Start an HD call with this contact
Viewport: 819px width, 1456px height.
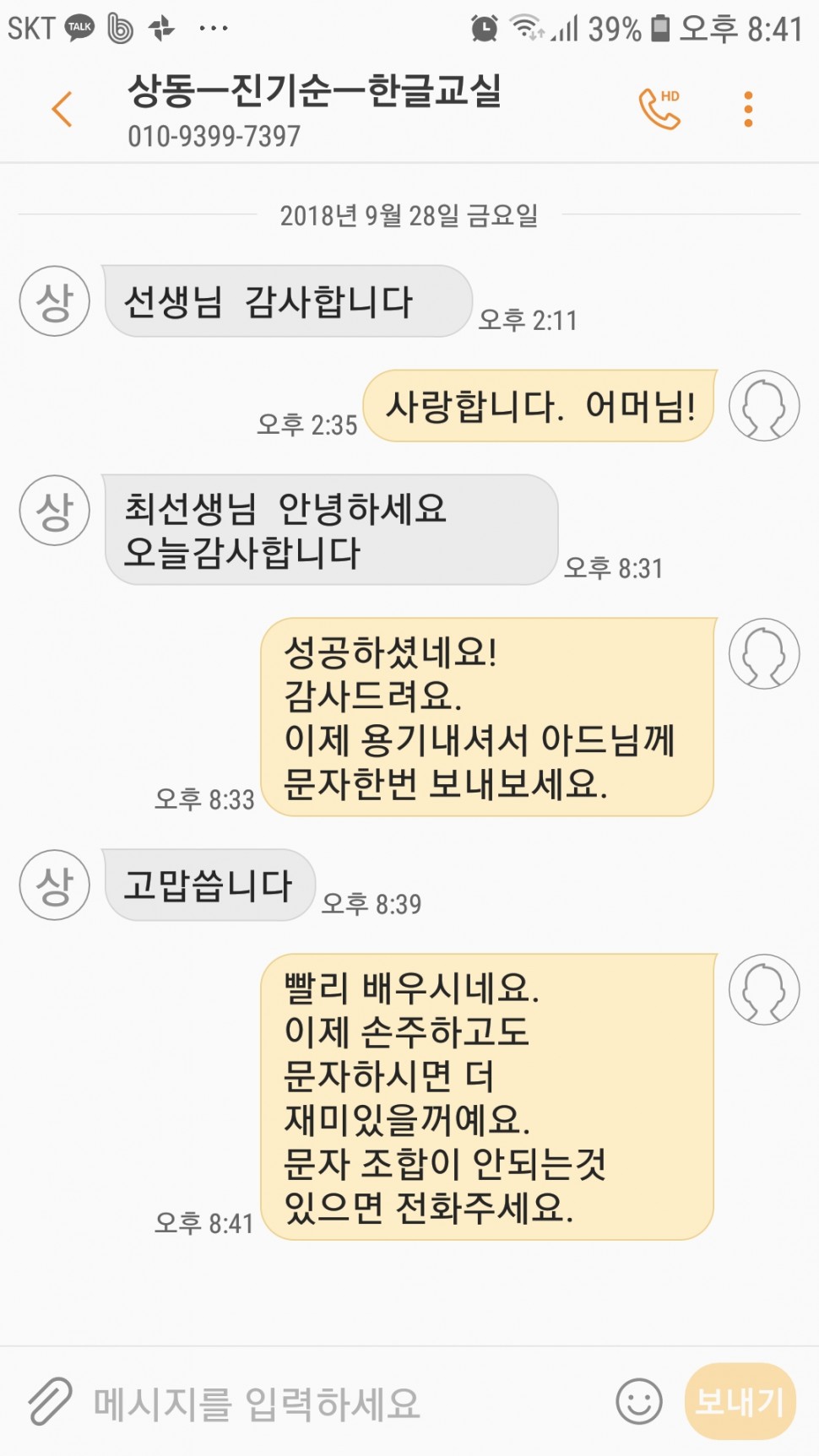pos(659,110)
